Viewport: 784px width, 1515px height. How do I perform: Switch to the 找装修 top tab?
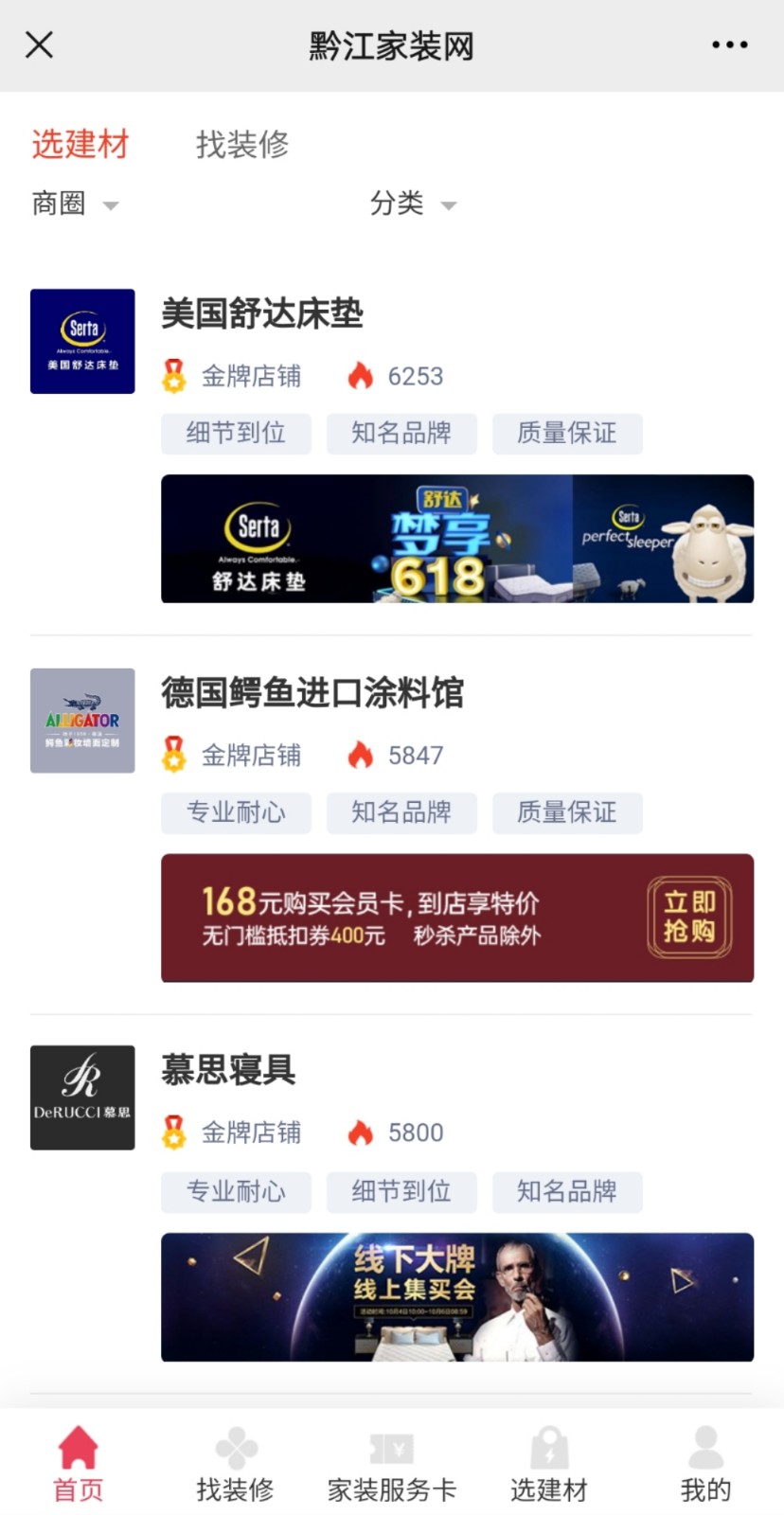[x=241, y=144]
